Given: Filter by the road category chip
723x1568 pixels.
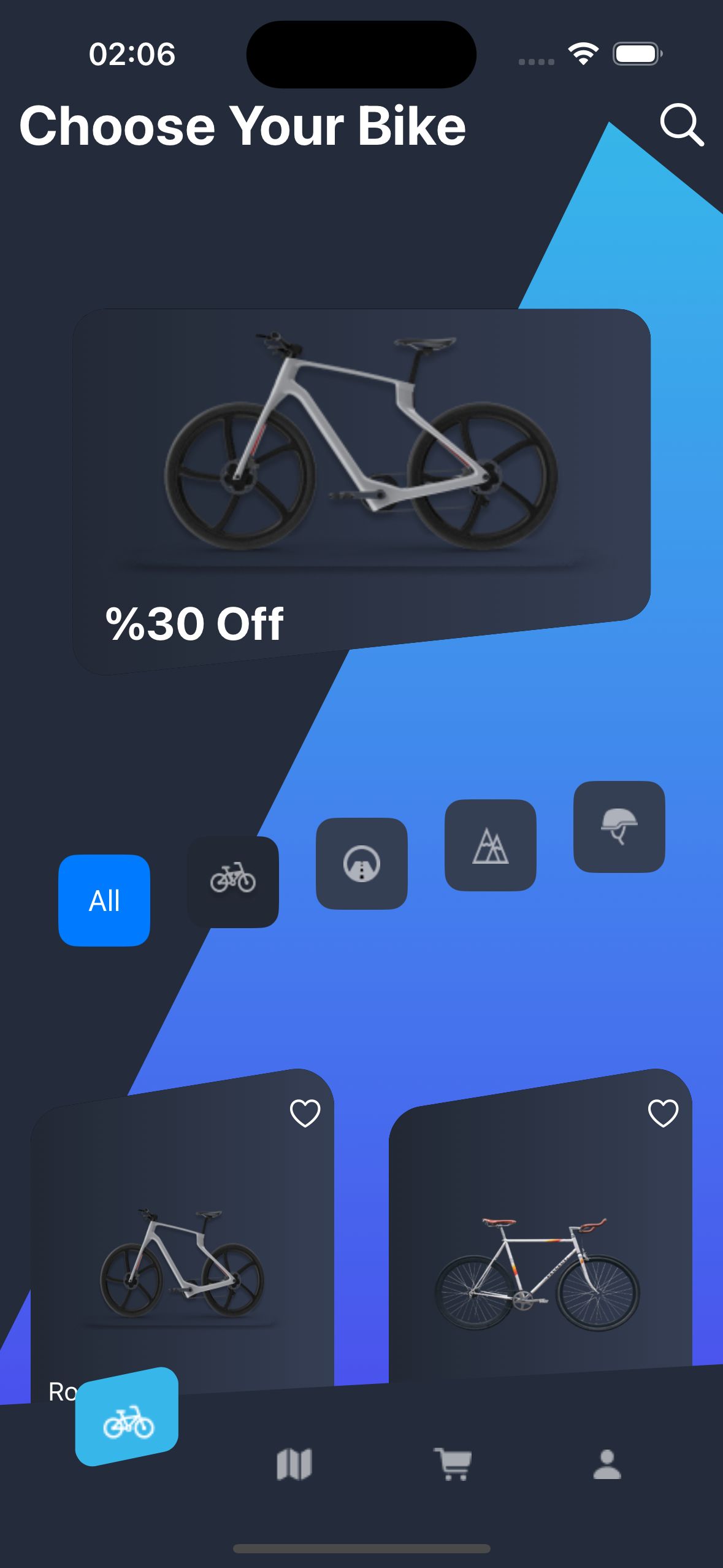Looking at the screenshot, I should tap(362, 863).
